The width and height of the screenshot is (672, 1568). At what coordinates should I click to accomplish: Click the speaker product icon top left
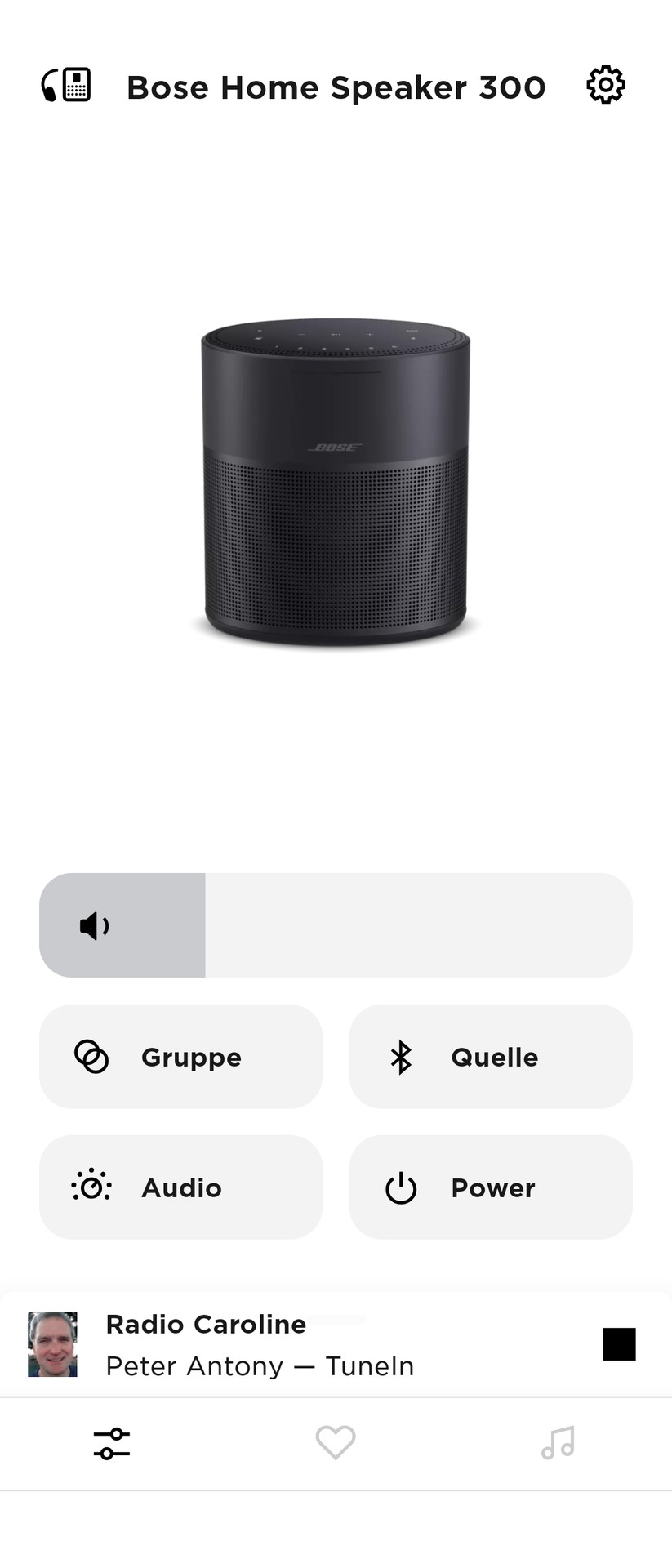(65, 84)
